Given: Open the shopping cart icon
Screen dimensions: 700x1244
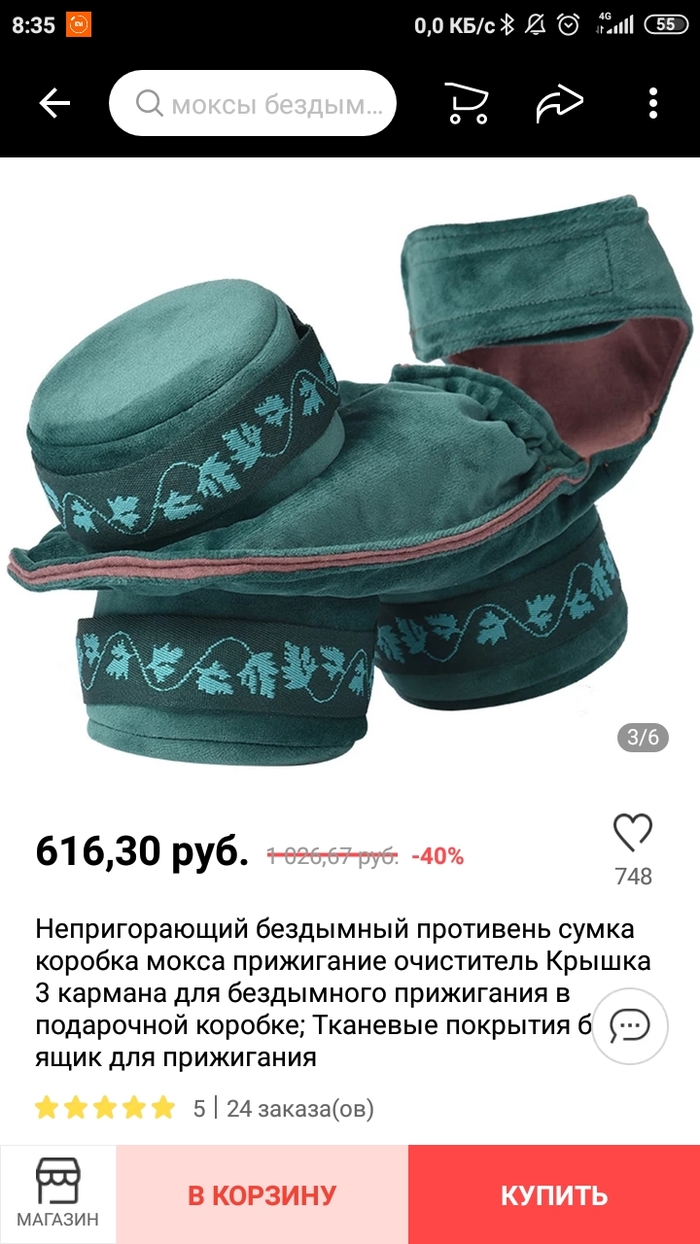Looking at the screenshot, I should pos(466,103).
